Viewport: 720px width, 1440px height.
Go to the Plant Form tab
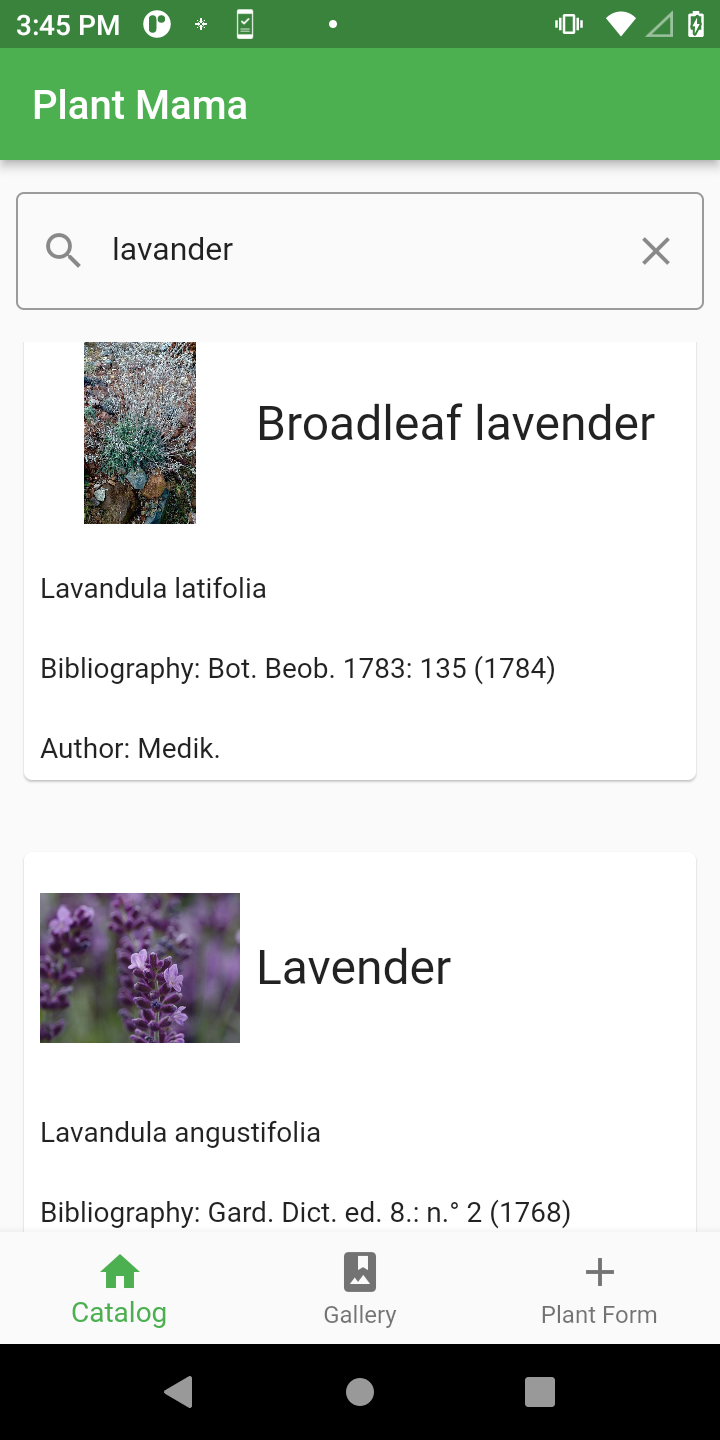click(x=599, y=1288)
